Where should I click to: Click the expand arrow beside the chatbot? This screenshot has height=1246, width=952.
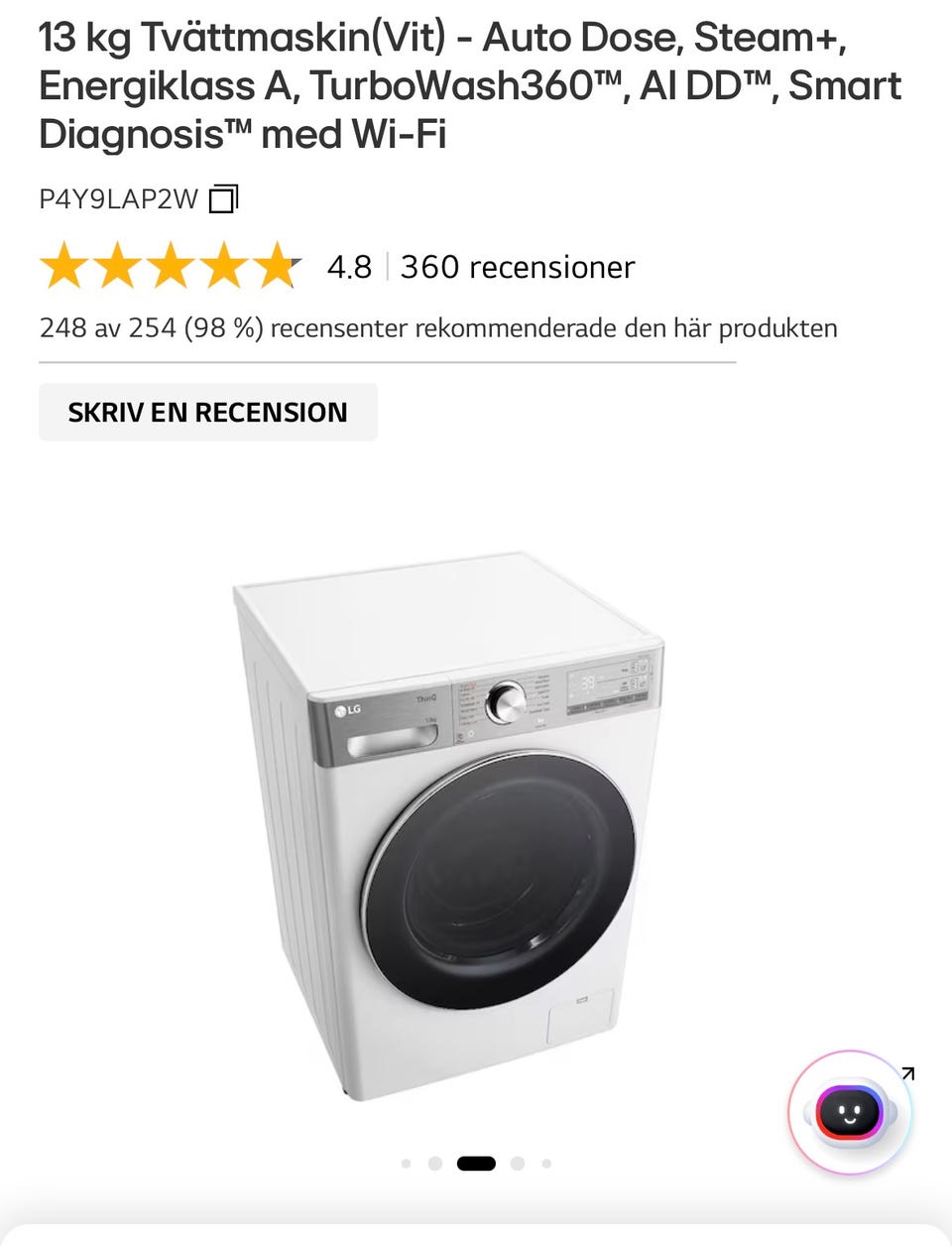[x=908, y=1073]
